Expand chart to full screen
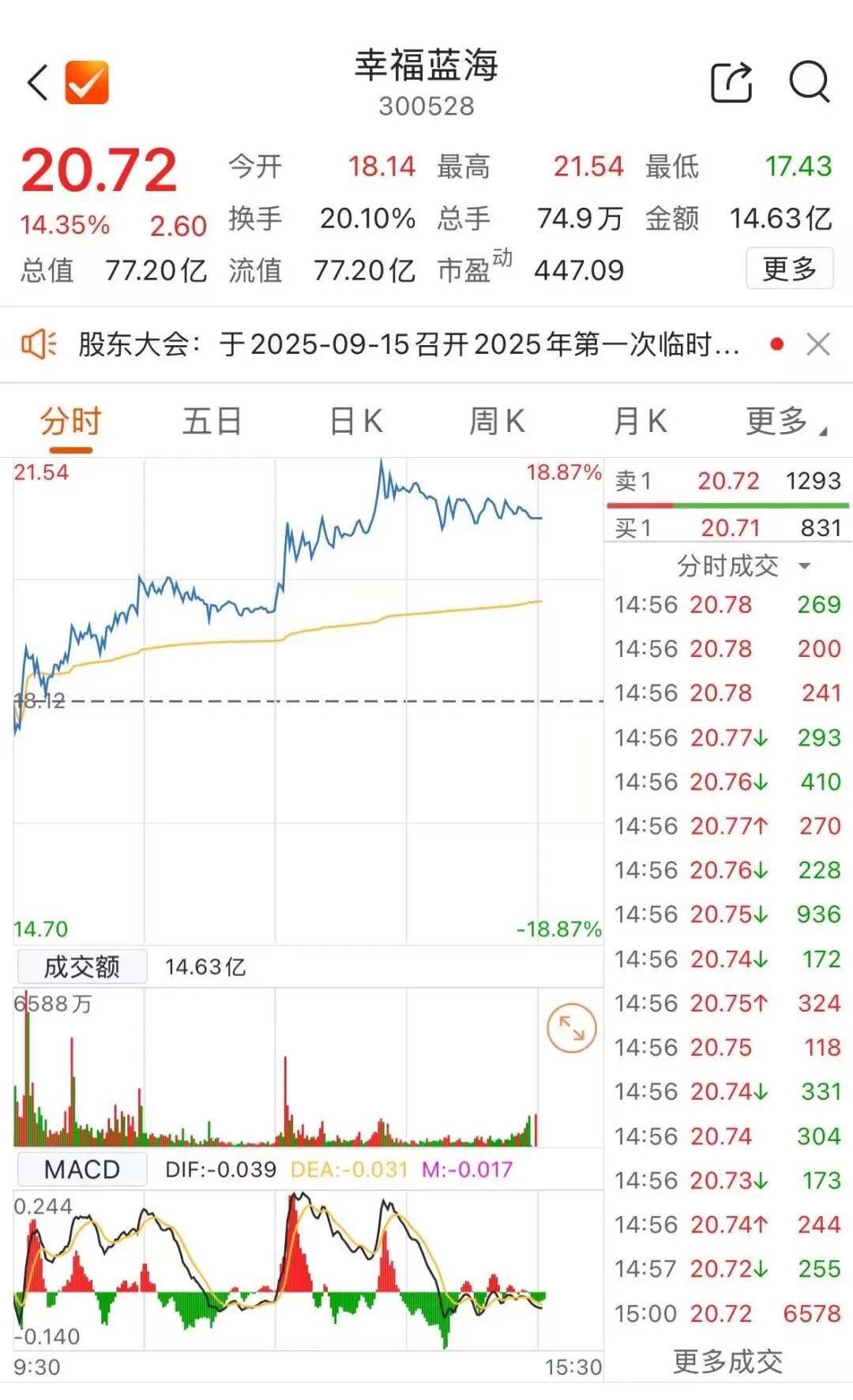 point(571,1028)
